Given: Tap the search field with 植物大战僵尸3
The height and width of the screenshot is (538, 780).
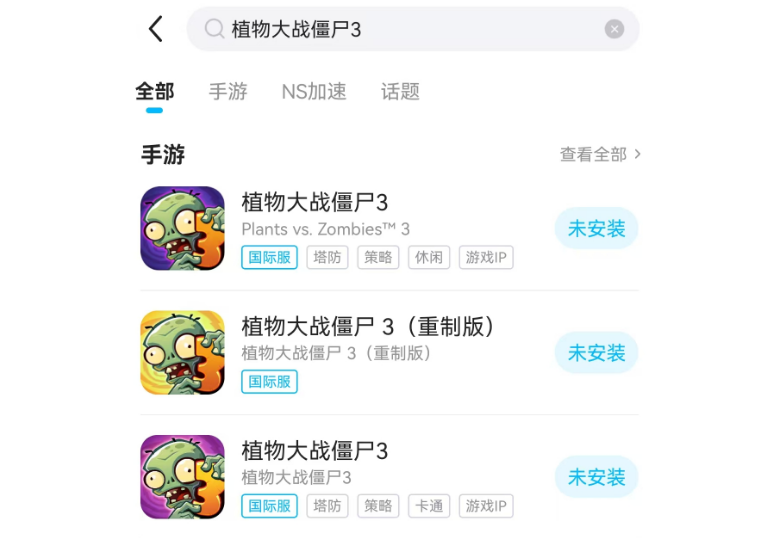Looking at the screenshot, I should pyautogui.click(x=400, y=29).
